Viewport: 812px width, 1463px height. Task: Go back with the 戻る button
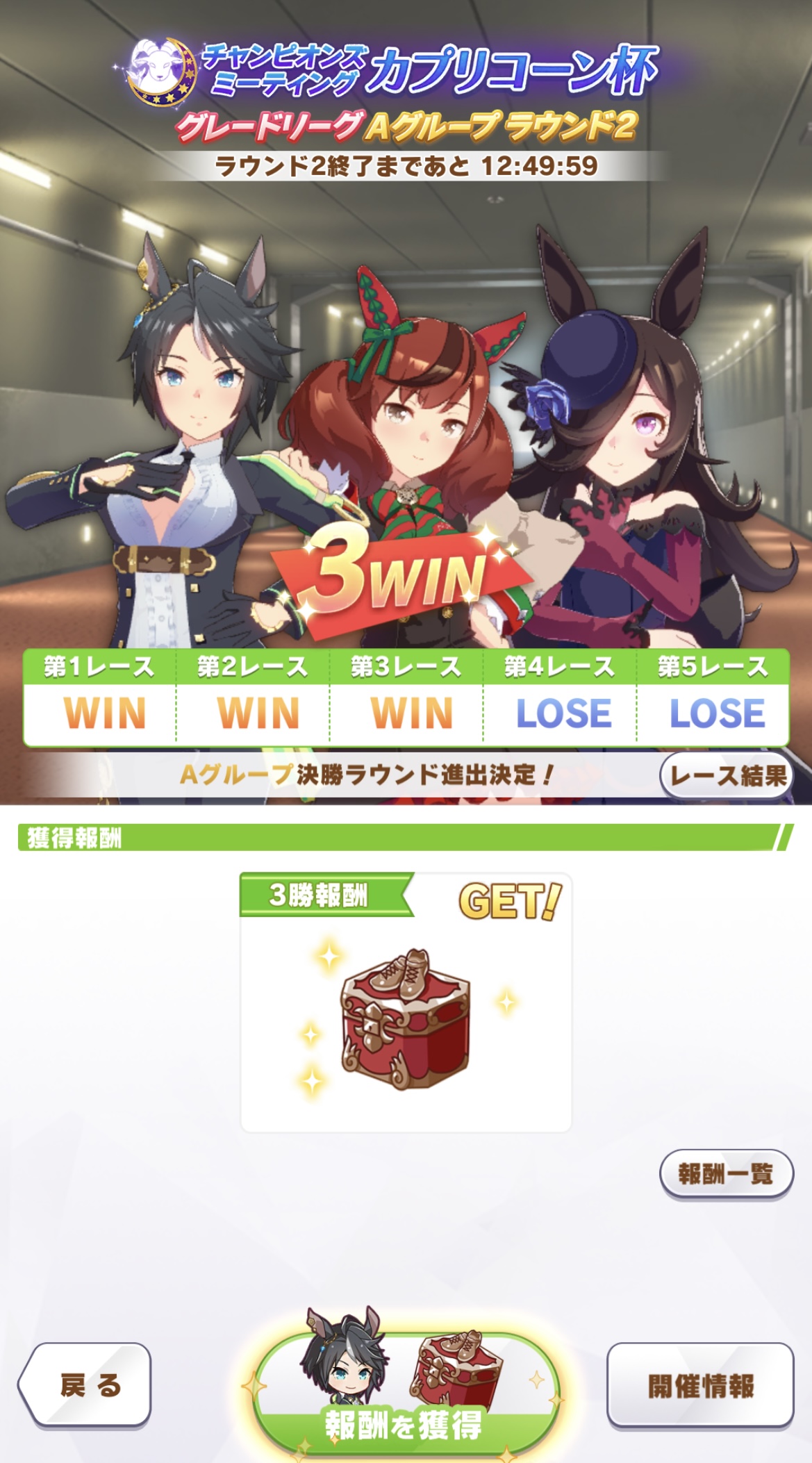pos(87,1385)
